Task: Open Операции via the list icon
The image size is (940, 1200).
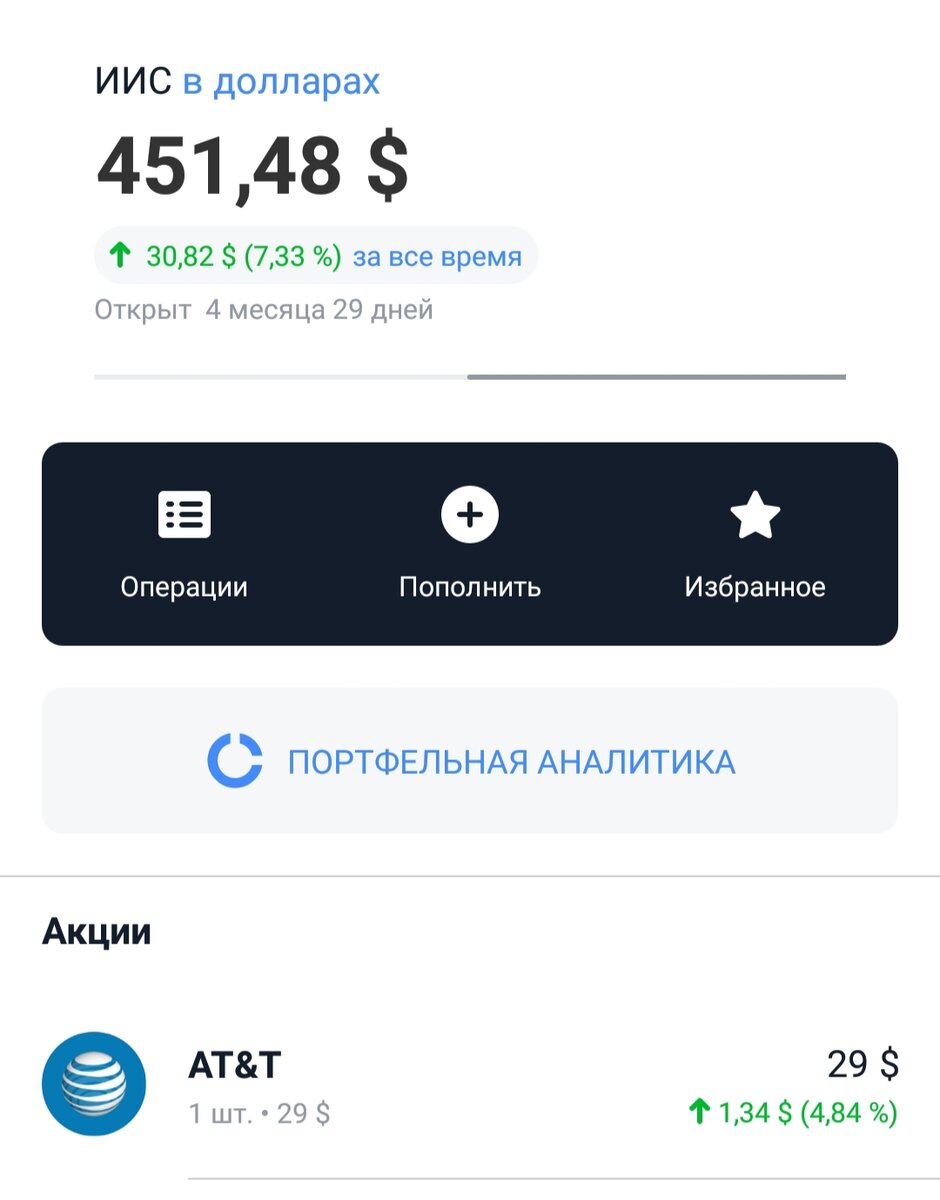Action: (x=184, y=513)
